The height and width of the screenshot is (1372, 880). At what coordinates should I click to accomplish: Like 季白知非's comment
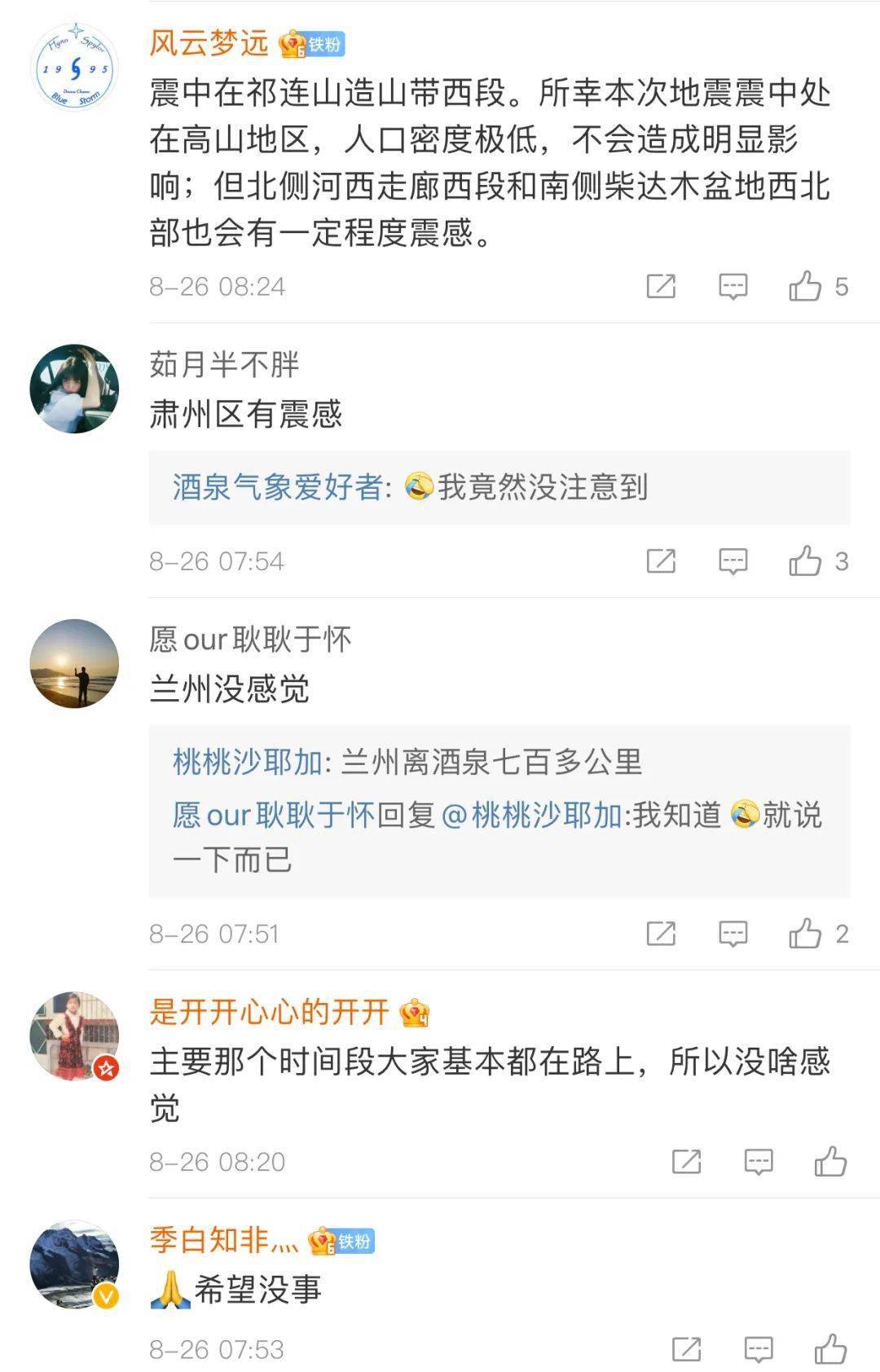click(x=830, y=1348)
